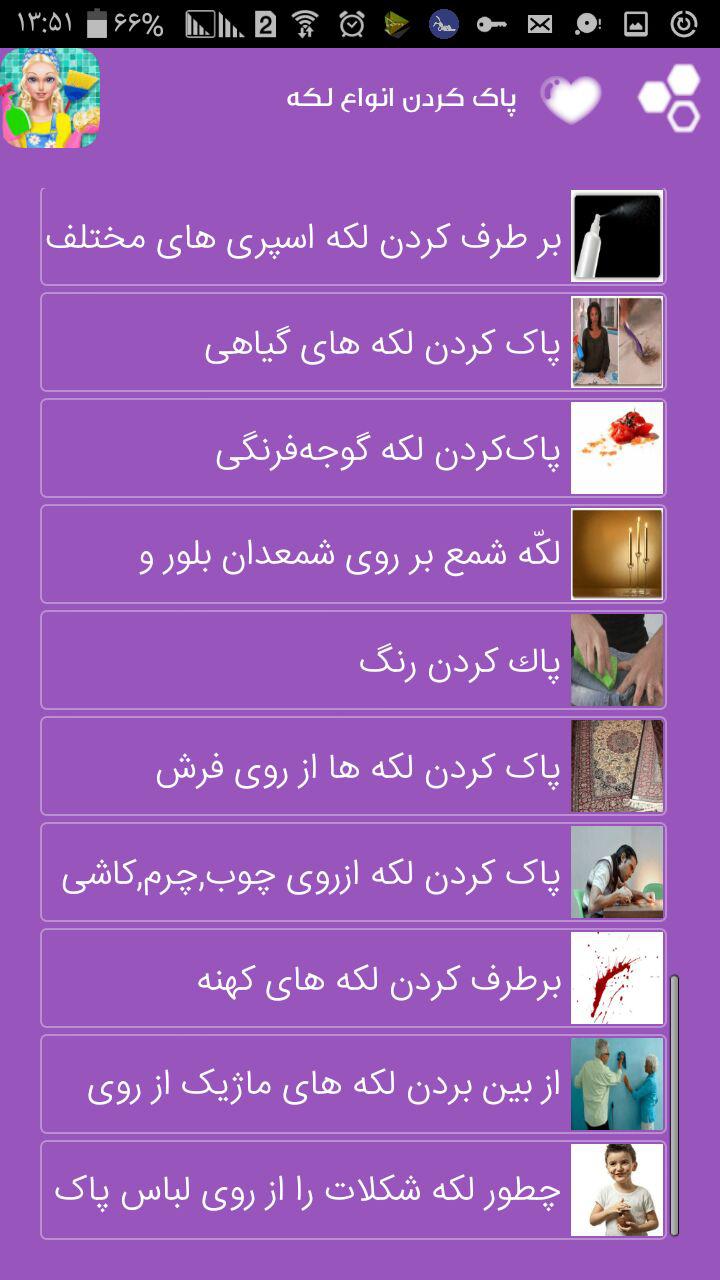This screenshot has height=1280, width=720.
Task: Open 'لکّه شمع بر روی شمعدان بلور'
Action: click(353, 555)
